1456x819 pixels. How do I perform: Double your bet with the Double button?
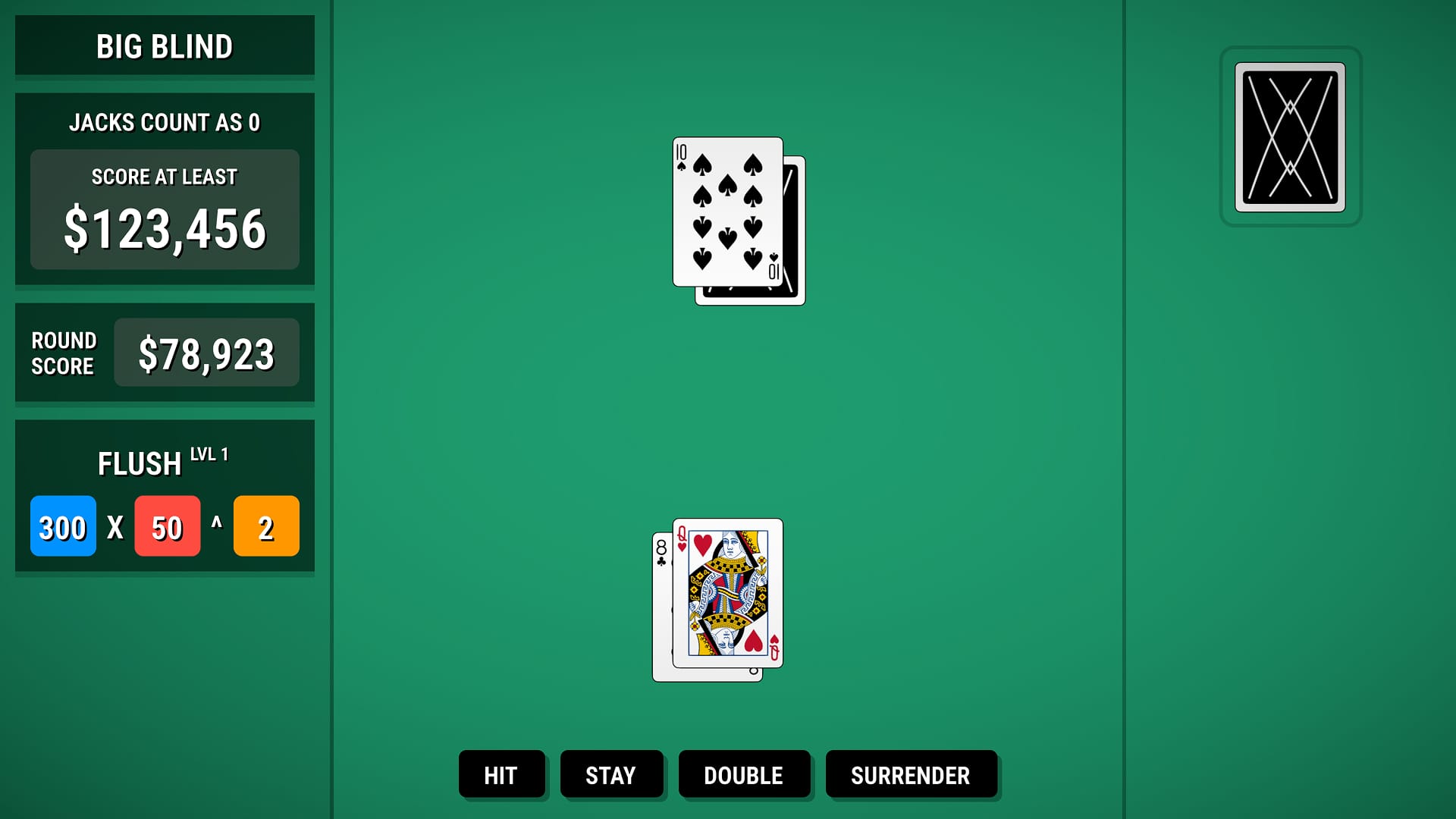[x=743, y=774]
